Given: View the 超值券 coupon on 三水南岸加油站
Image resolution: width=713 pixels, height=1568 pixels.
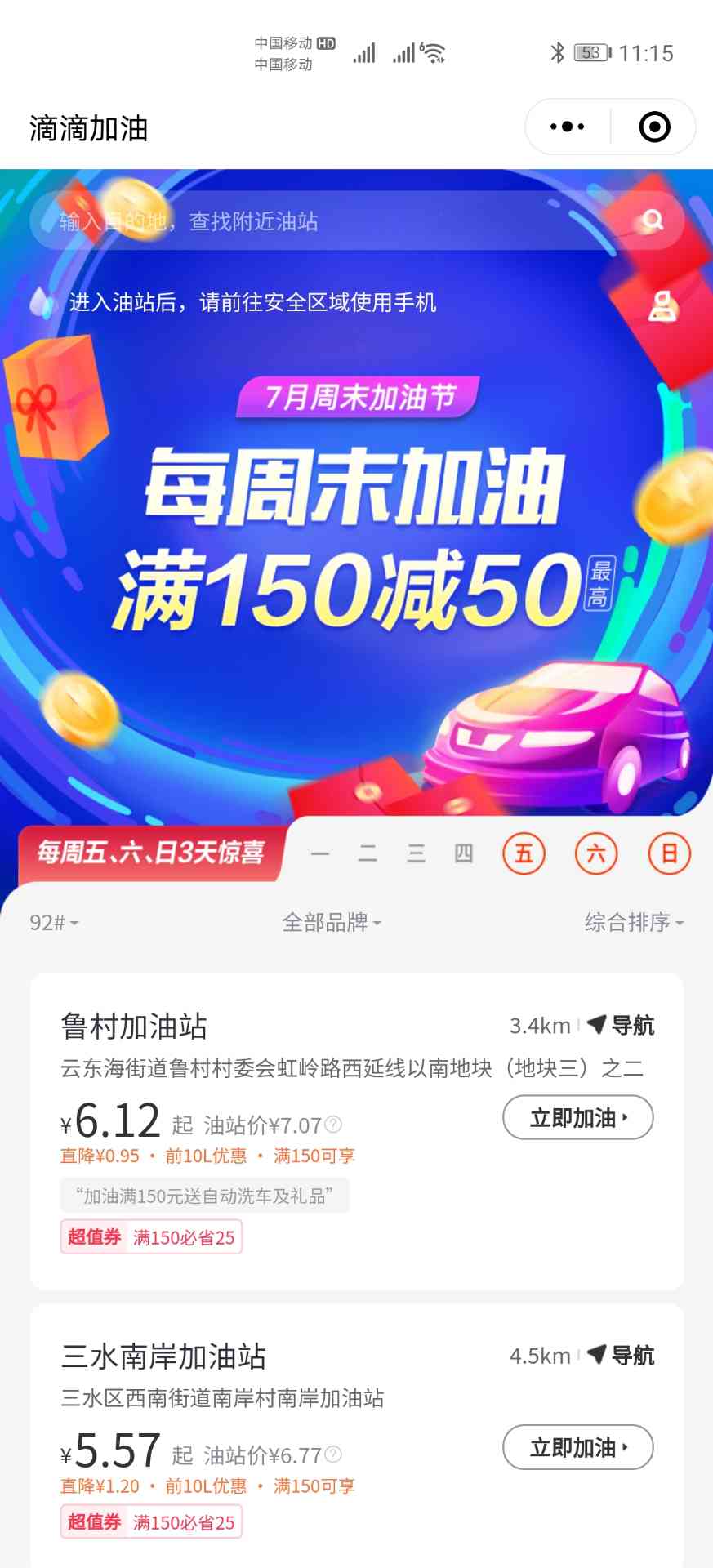Looking at the screenshot, I should click(x=151, y=1522).
